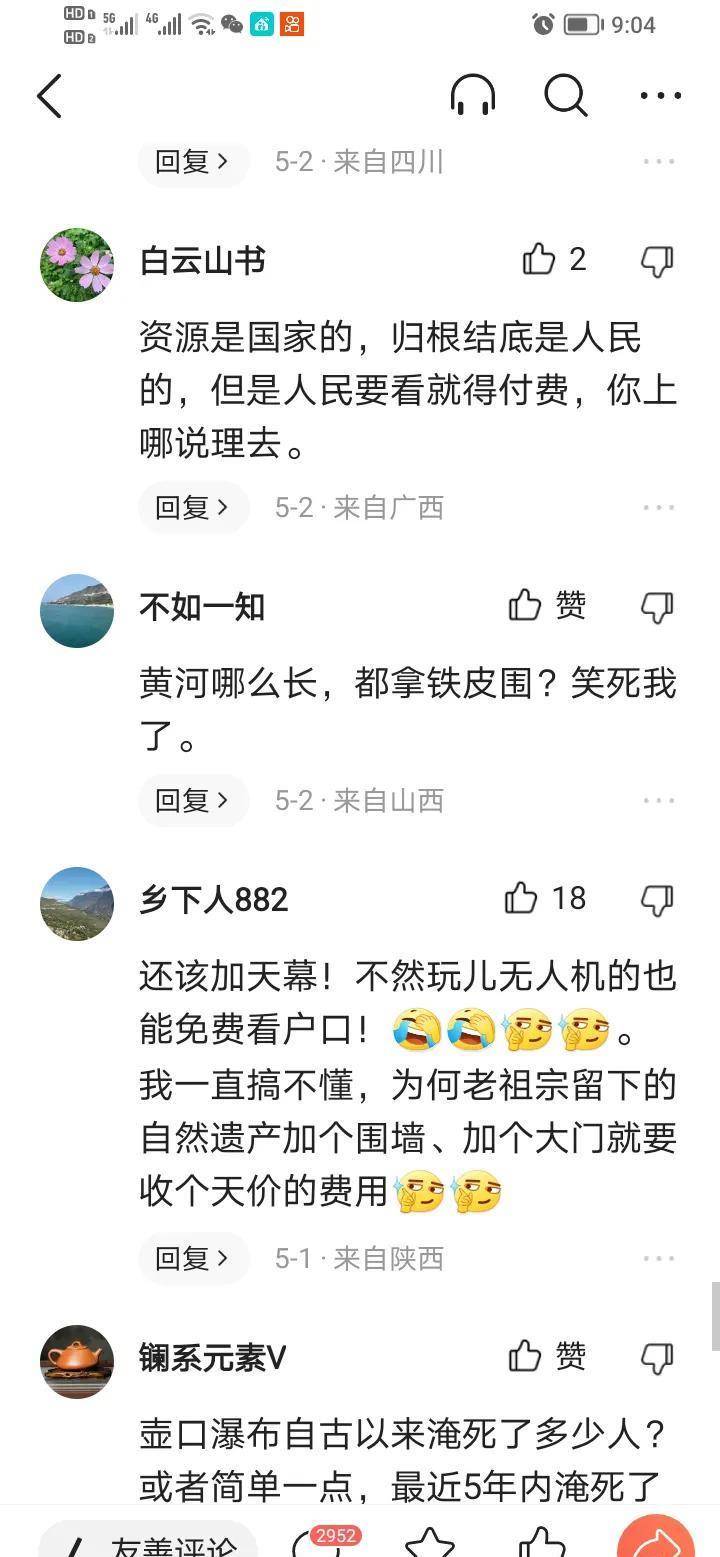Open the headphones listen icon
720x1557 pixels.
pos(472,96)
